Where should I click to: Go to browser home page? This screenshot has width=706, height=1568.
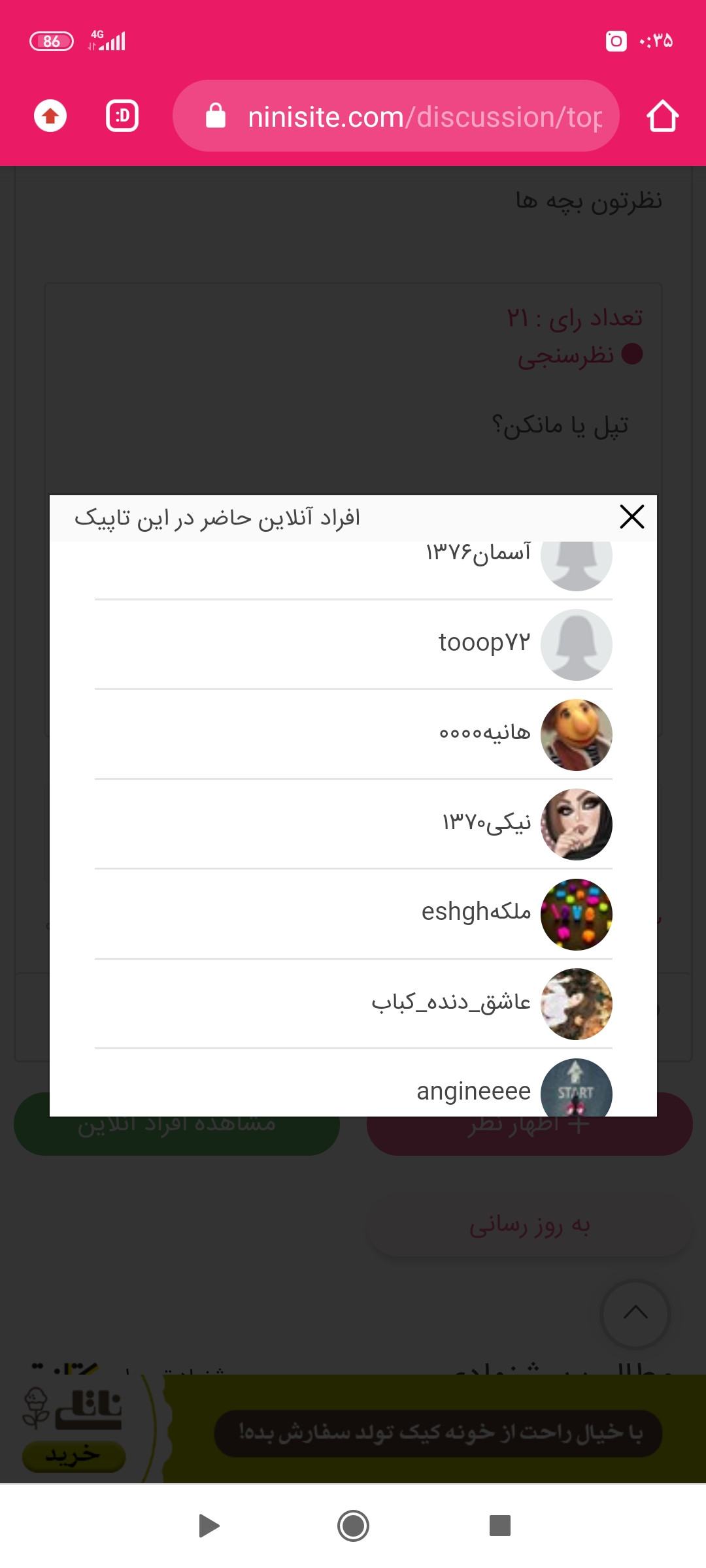pyautogui.click(x=662, y=116)
